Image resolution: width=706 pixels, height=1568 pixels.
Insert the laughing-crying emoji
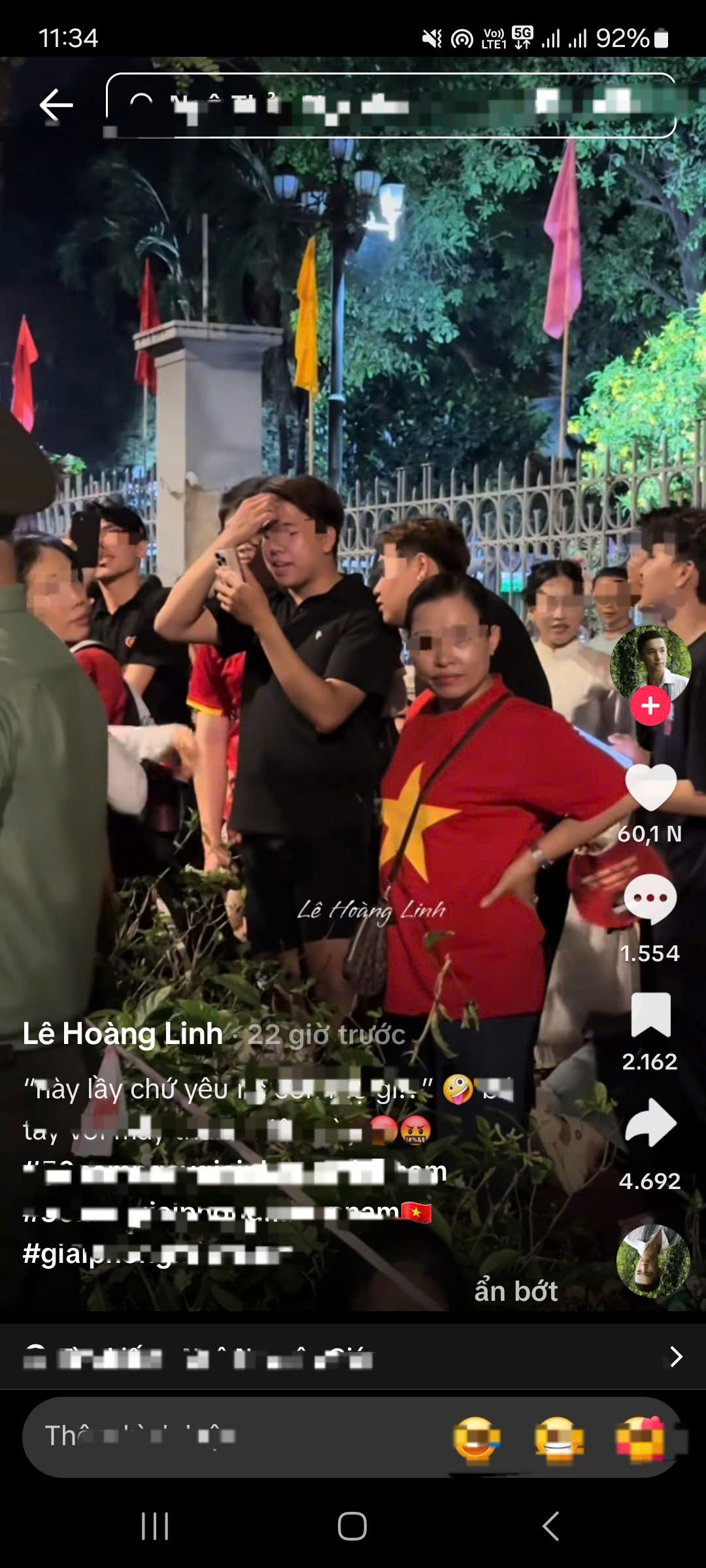coord(476,1437)
